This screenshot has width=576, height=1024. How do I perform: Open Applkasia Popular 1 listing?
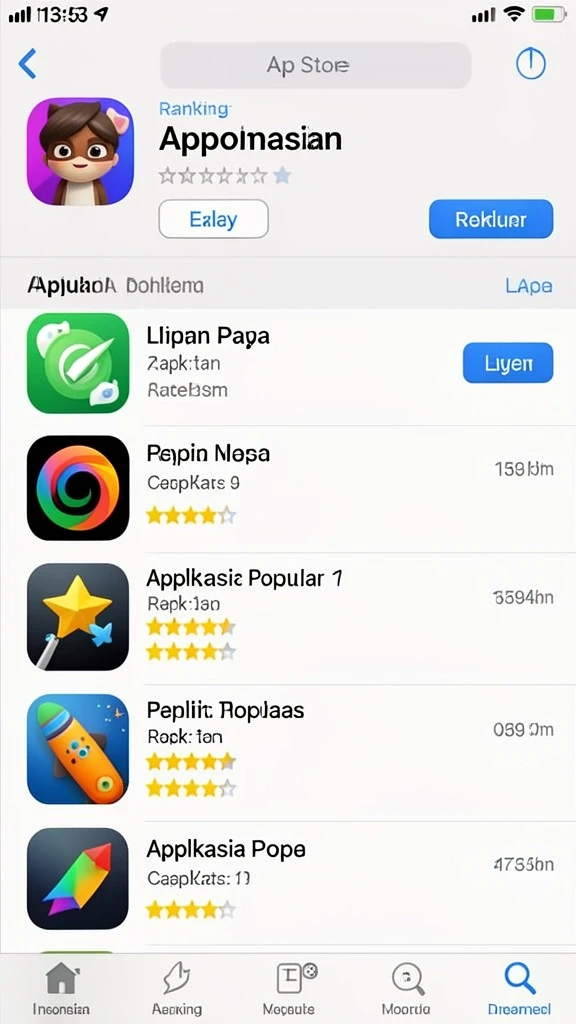[x=288, y=617]
